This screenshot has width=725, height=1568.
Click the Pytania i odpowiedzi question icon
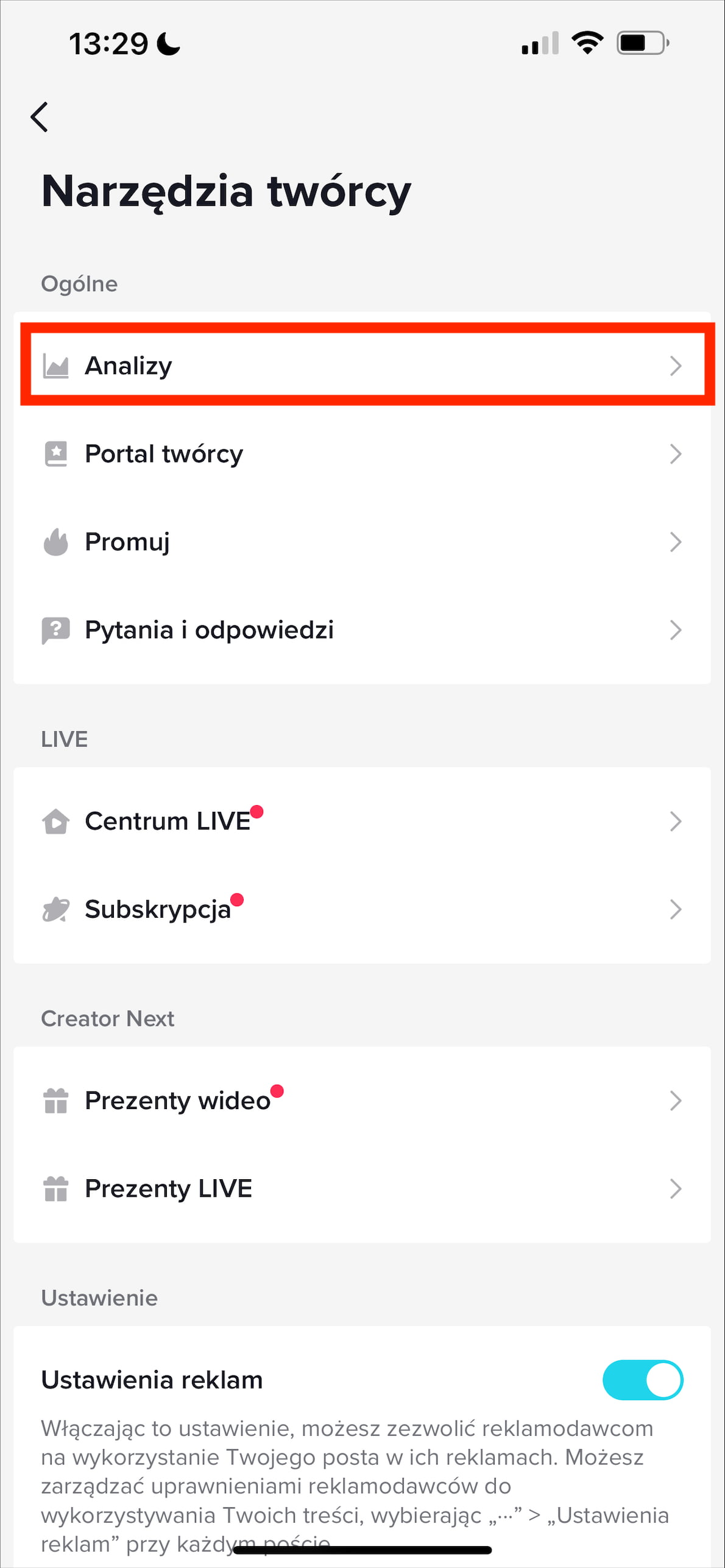[55, 630]
